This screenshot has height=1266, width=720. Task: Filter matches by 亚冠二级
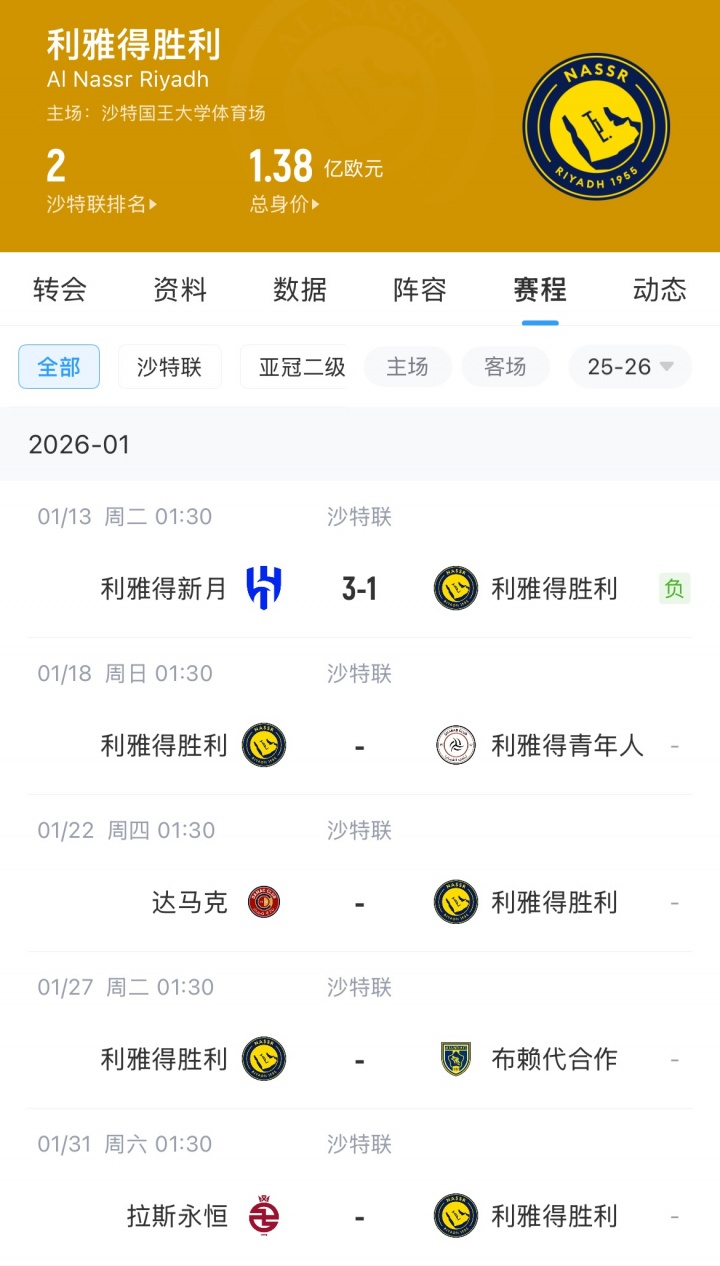tap(298, 367)
